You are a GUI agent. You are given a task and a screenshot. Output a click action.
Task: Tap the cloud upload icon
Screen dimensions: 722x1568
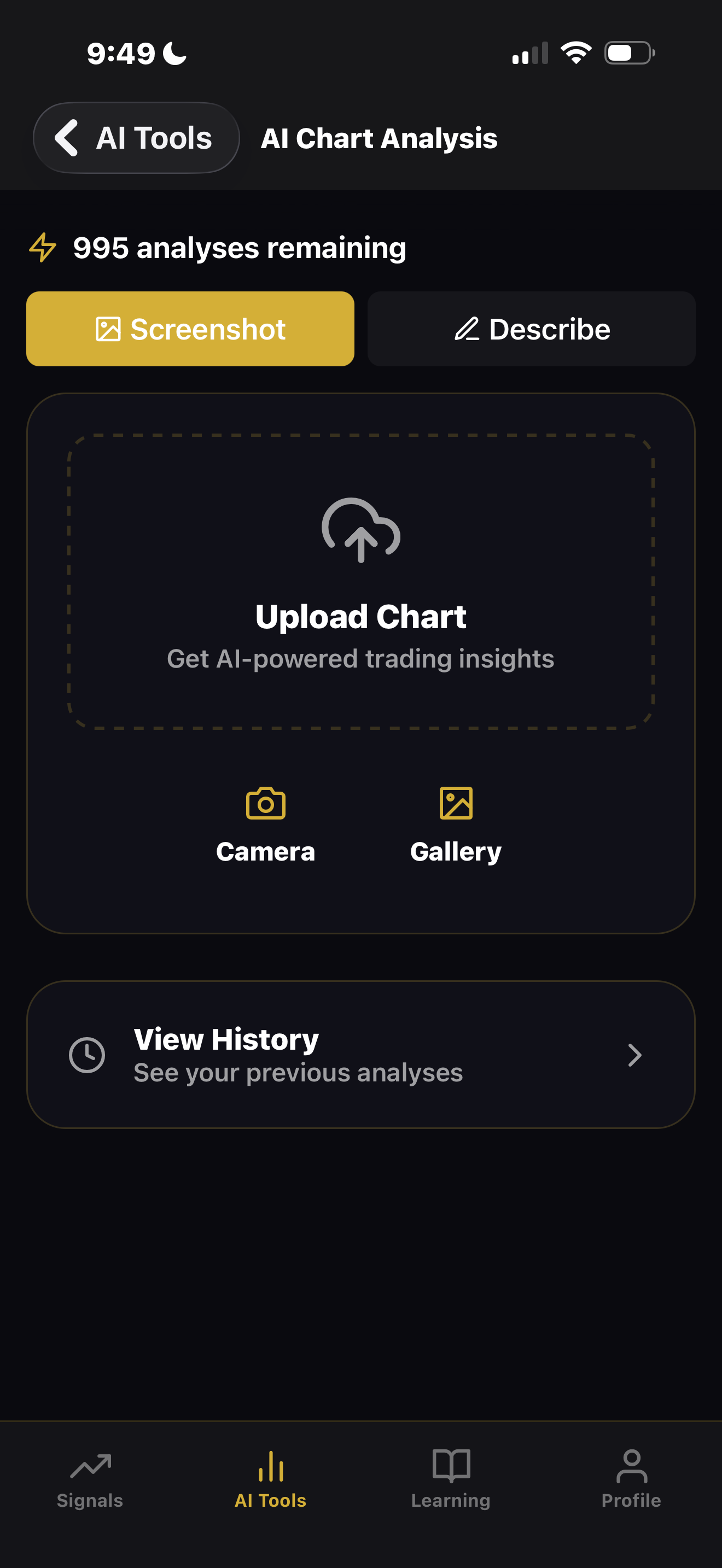pyautogui.click(x=360, y=532)
